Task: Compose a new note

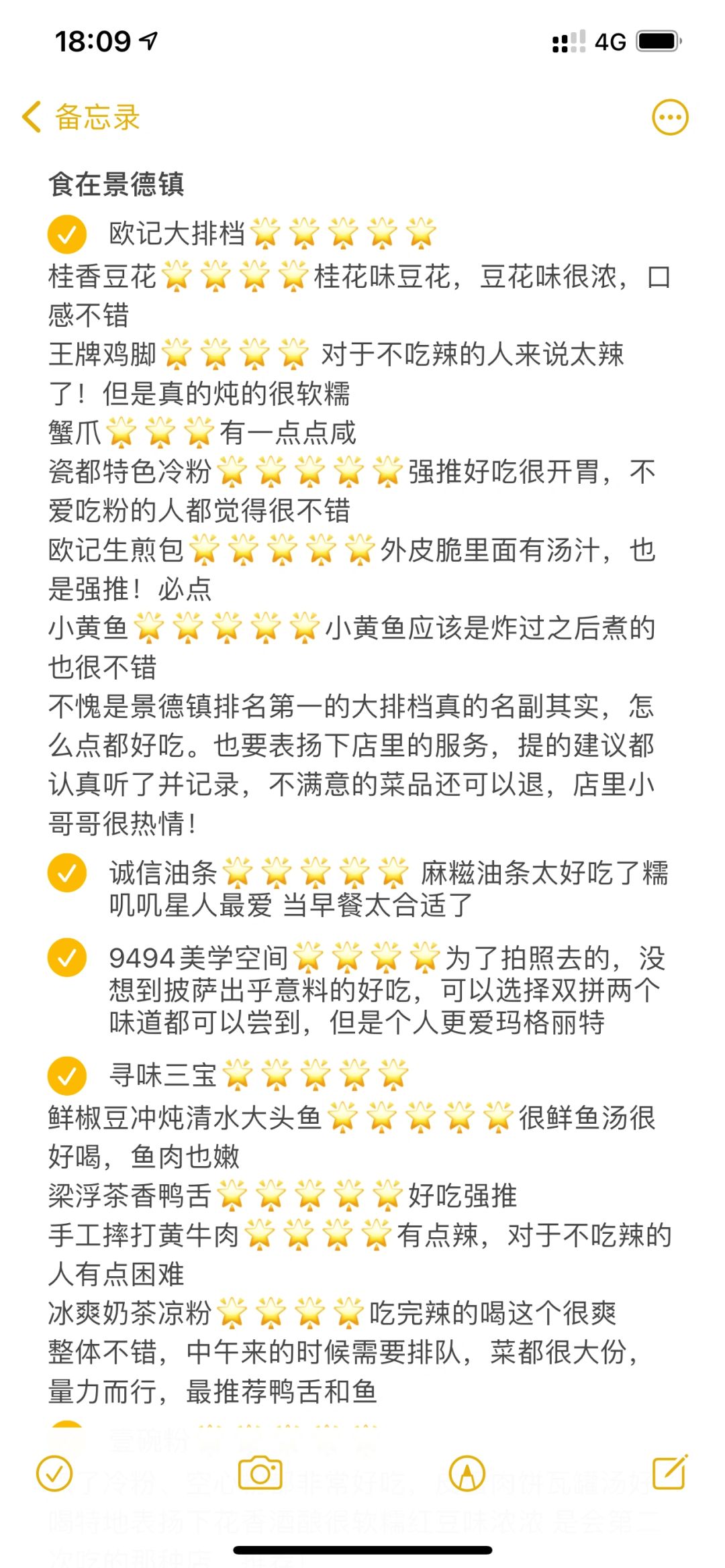Action: [x=670, y=1472]
